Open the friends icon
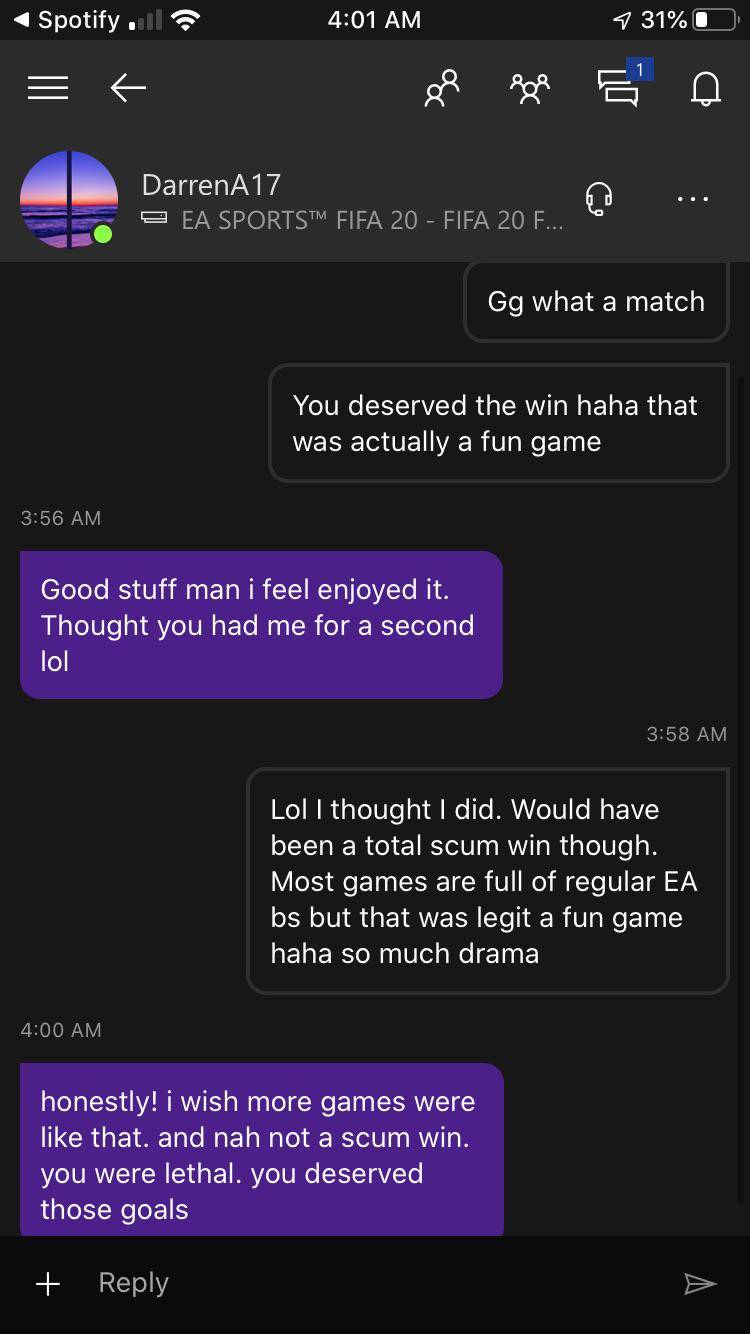 (x=441, y=88)
